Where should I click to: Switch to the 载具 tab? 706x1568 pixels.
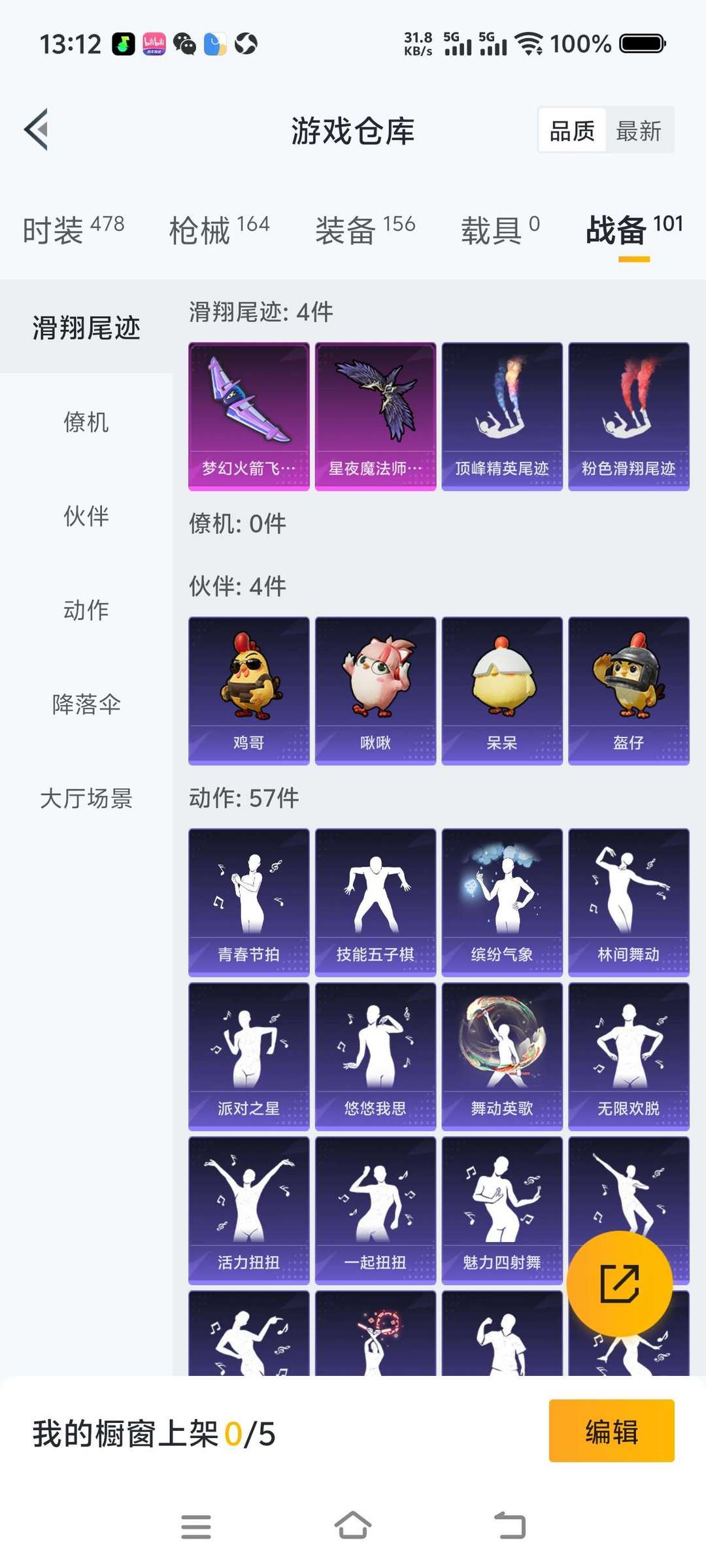(500, 230)
